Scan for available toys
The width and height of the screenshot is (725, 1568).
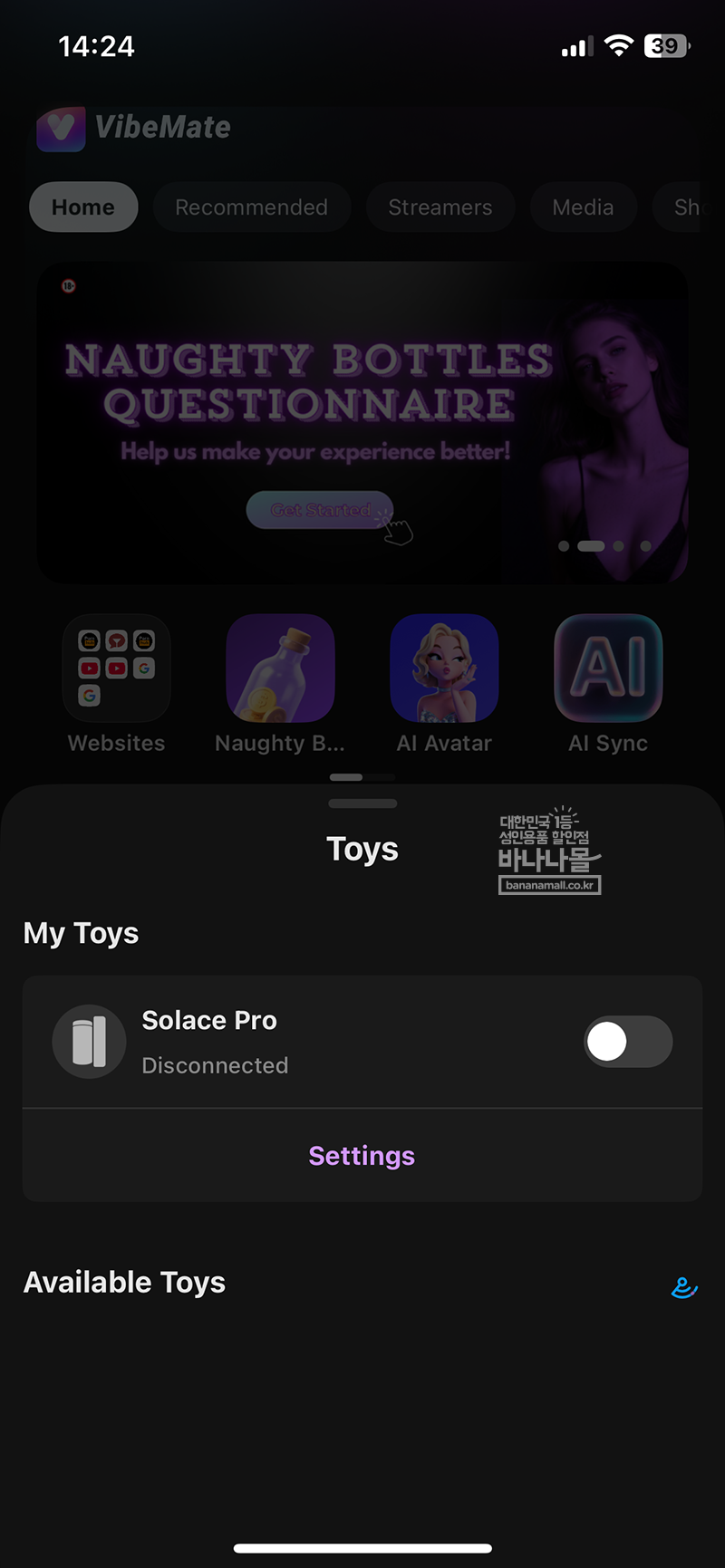pyautogui.click(x=683, y=1287)
